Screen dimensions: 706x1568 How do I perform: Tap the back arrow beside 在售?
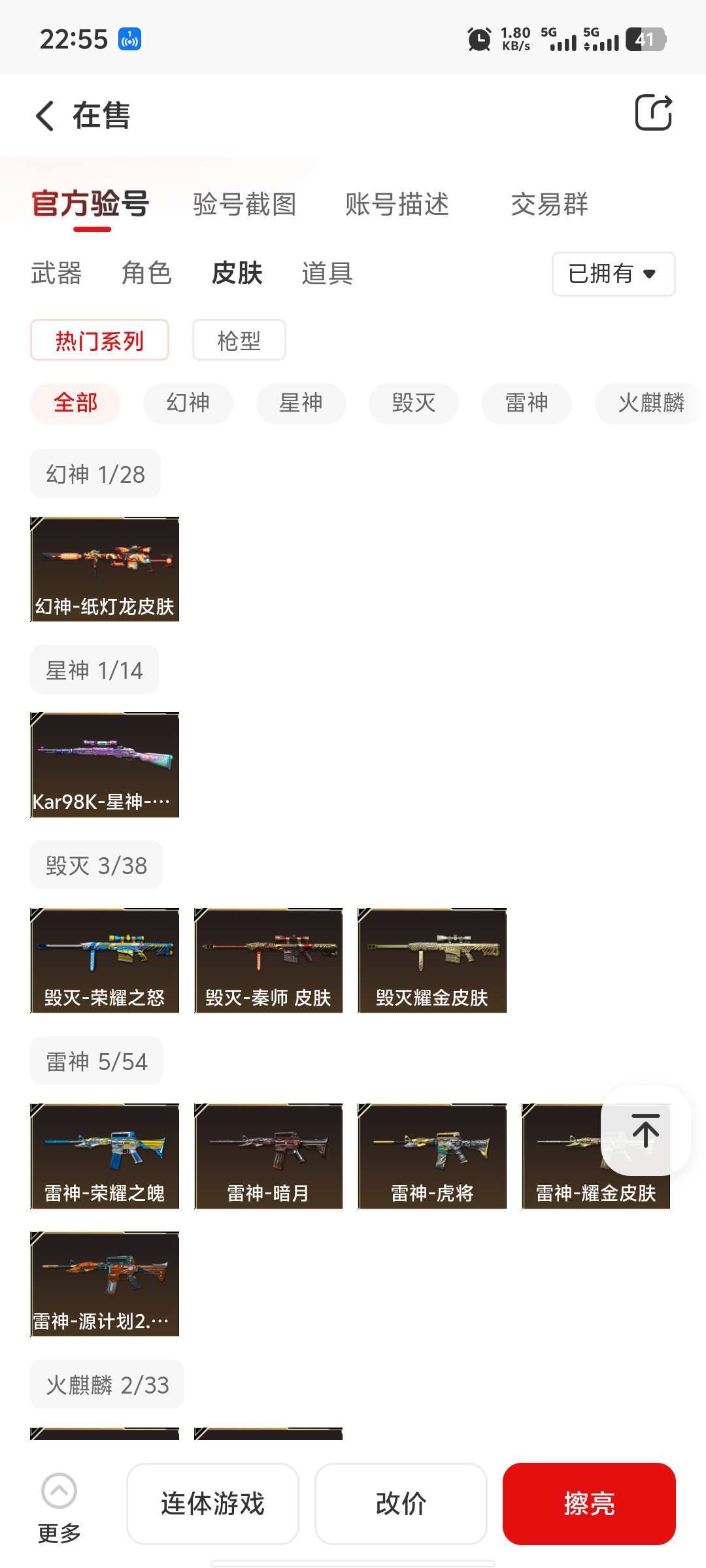pos(43,116)
